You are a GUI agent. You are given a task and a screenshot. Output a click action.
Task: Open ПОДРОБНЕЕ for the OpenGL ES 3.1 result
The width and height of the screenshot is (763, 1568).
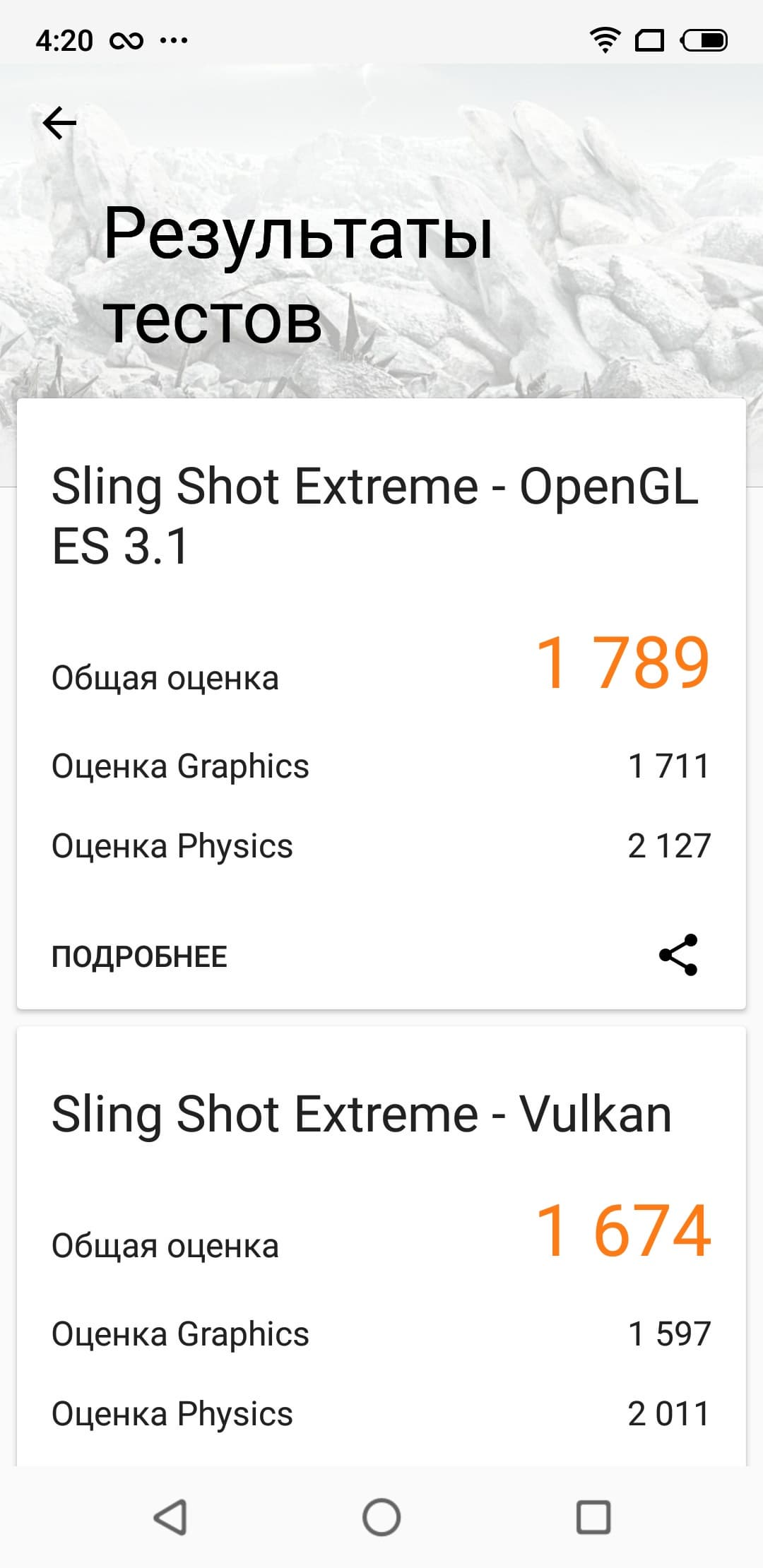pos(139,956)
